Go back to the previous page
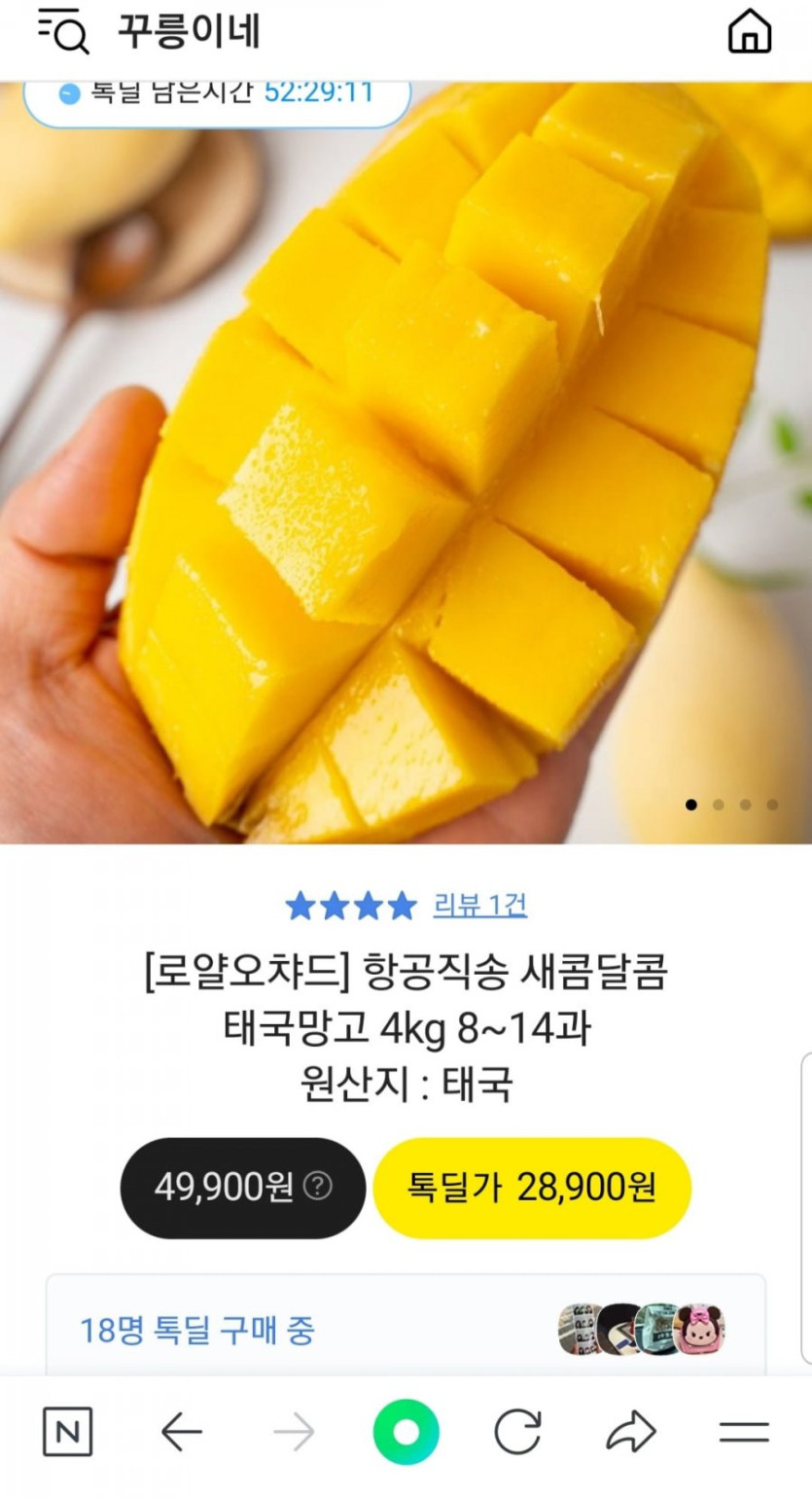The height and width of the screenshot is (1498, 812). 181,1432
